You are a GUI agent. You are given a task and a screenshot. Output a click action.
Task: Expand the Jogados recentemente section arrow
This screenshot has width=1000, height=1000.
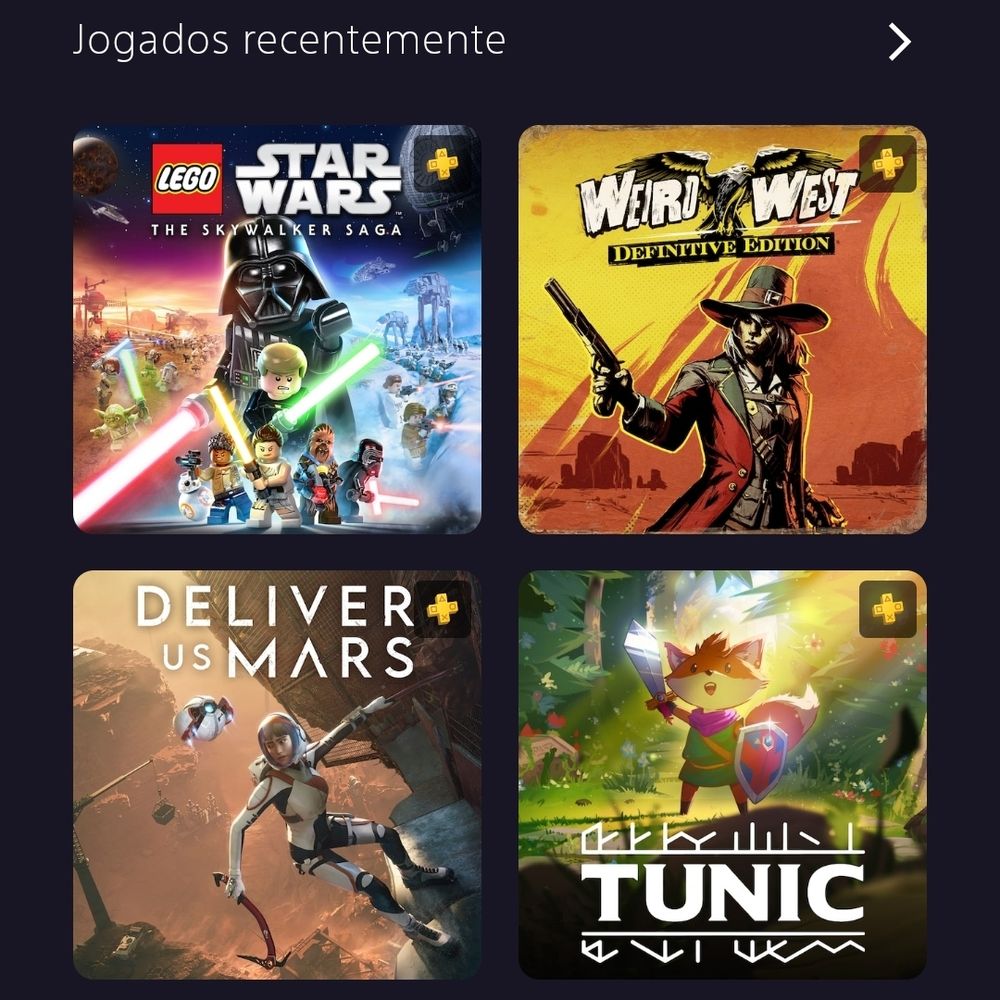(x=899, y=42)
